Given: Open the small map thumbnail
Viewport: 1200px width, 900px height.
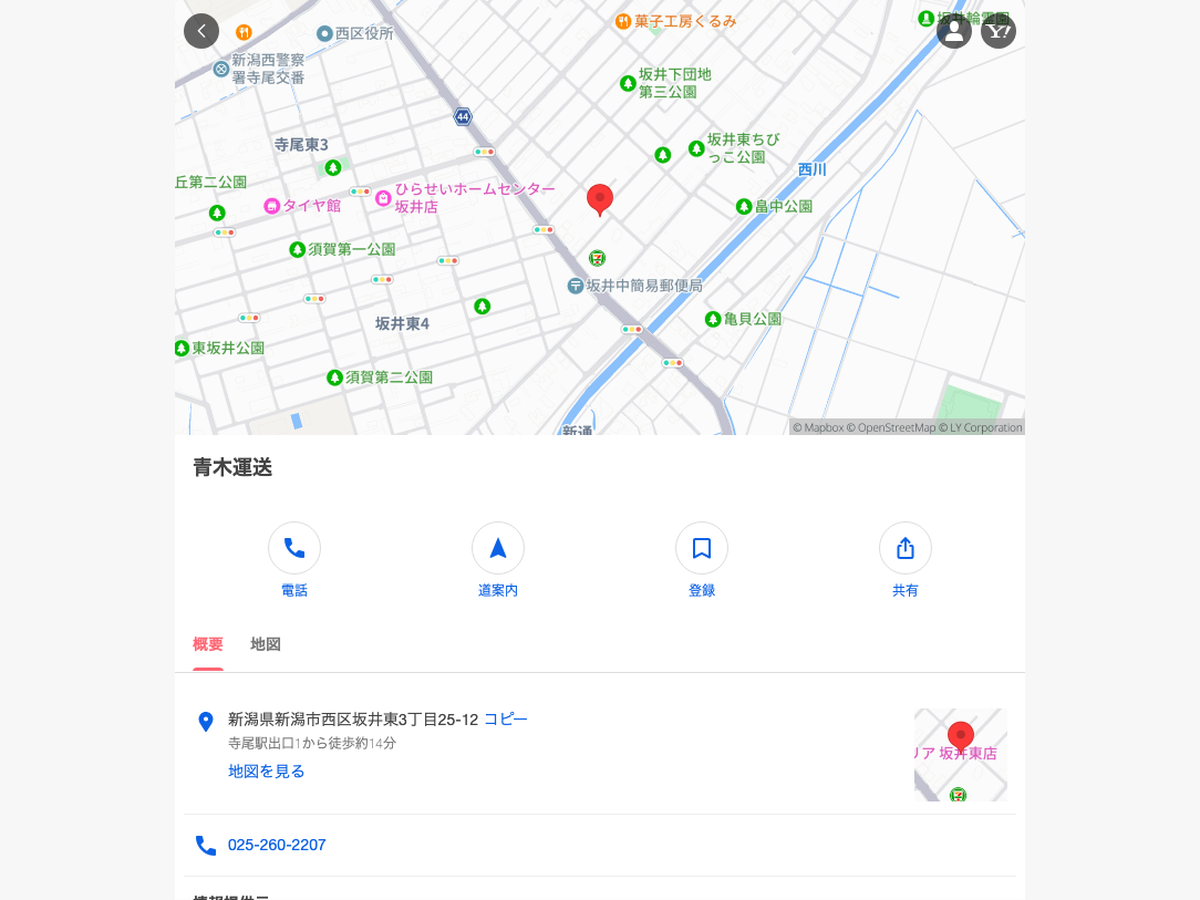Looking at the screenshot, I should [960, 755].
